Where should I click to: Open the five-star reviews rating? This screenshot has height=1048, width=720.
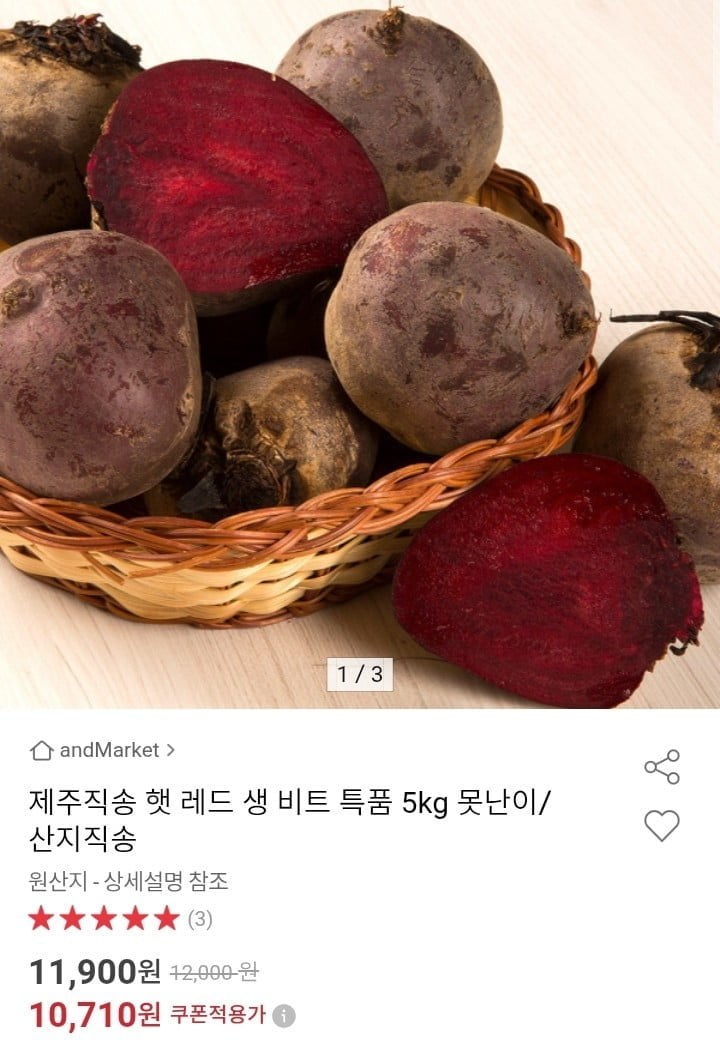coord(120,918)
